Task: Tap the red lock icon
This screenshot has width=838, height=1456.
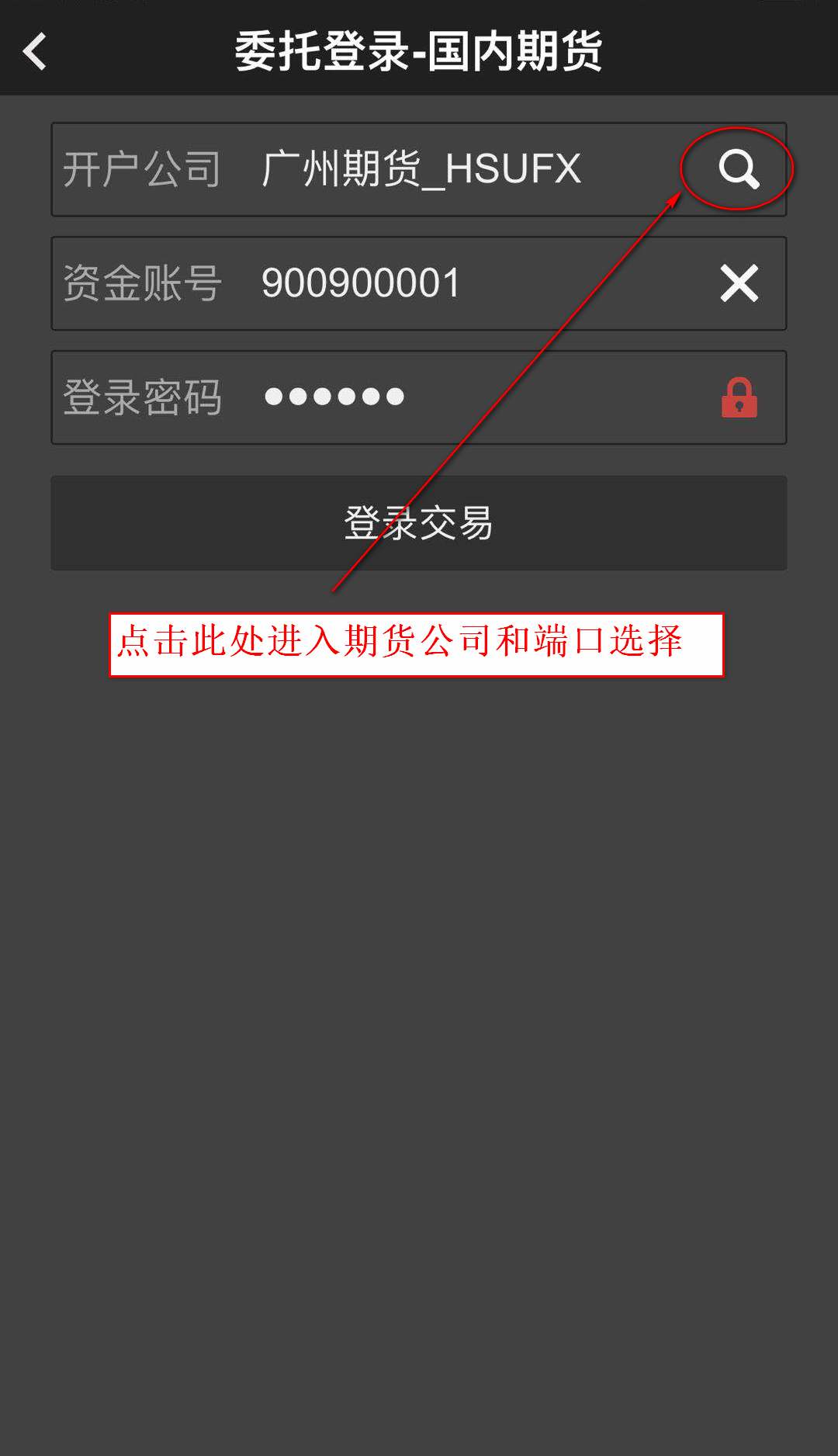Action: click(739, 398)
